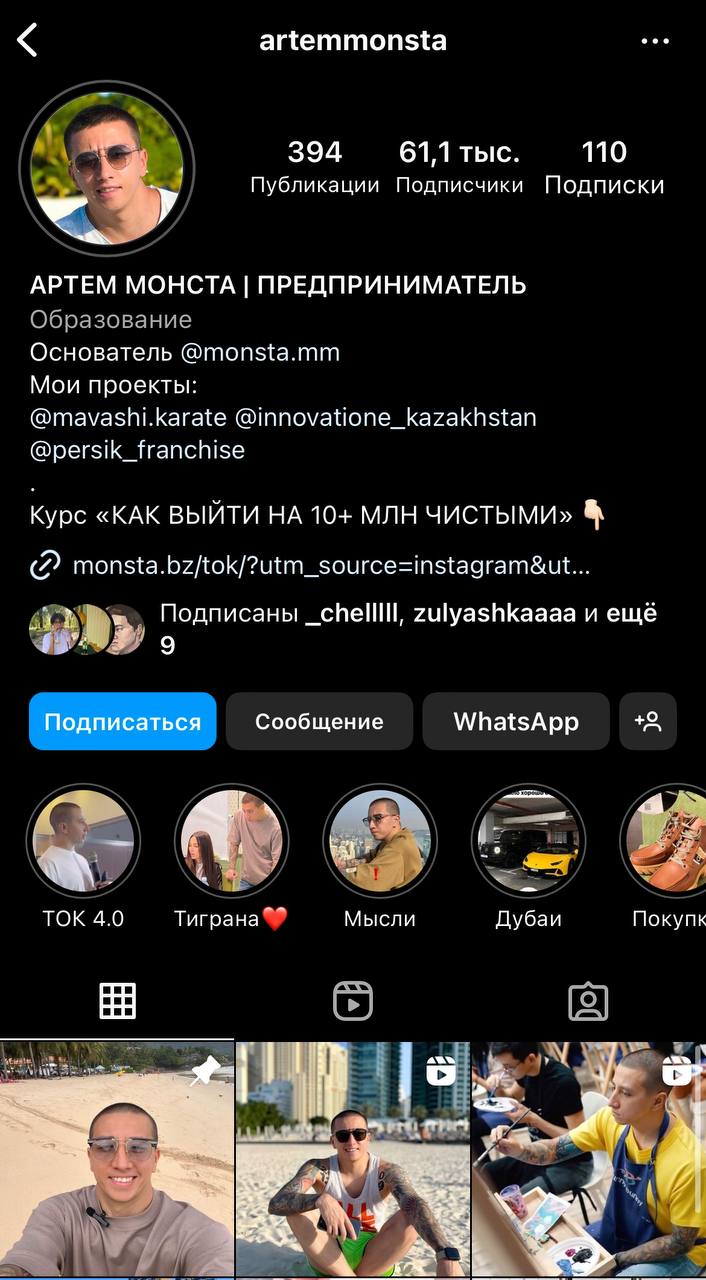Switch to the Reels tab
Screen dimensions: 706x1280
pyautogui.click(x=353, y=1001)
